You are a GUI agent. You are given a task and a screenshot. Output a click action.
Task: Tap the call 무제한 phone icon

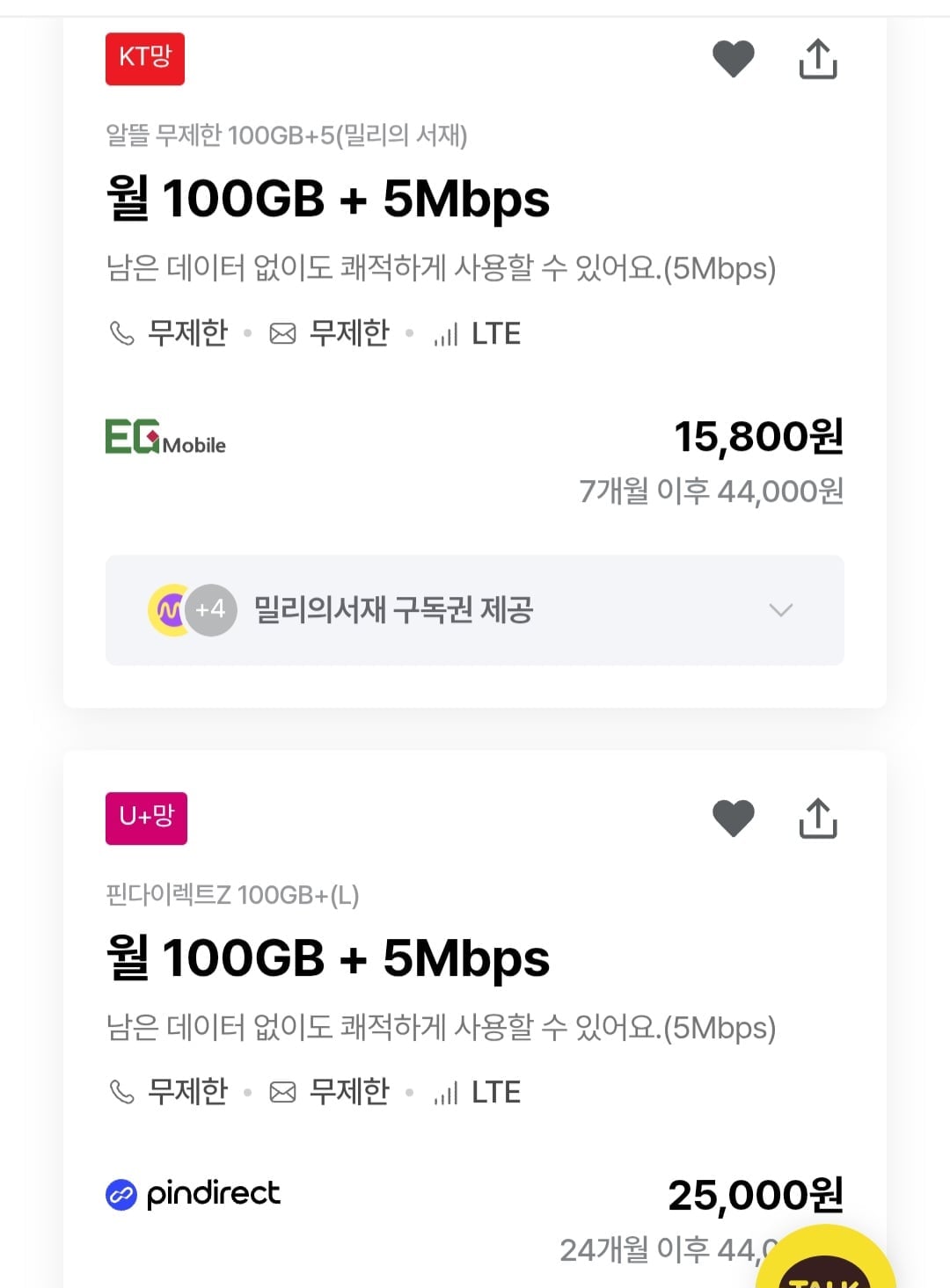coord(122,332)
